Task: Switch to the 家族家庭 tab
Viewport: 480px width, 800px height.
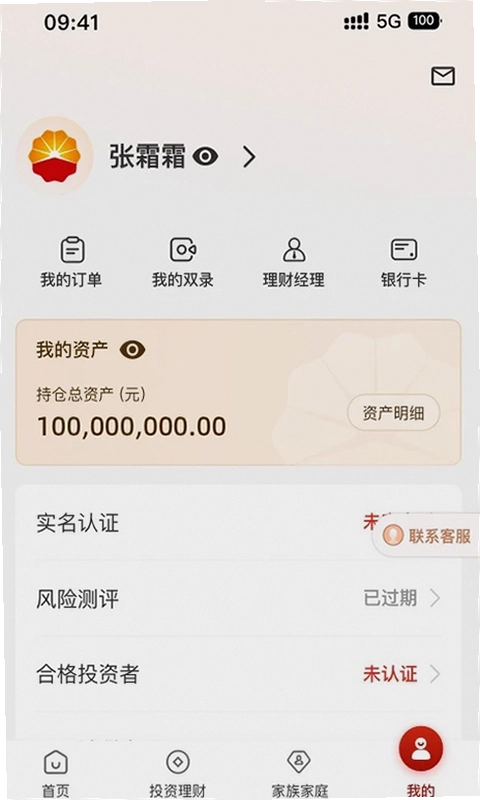Action: [299, 773]
